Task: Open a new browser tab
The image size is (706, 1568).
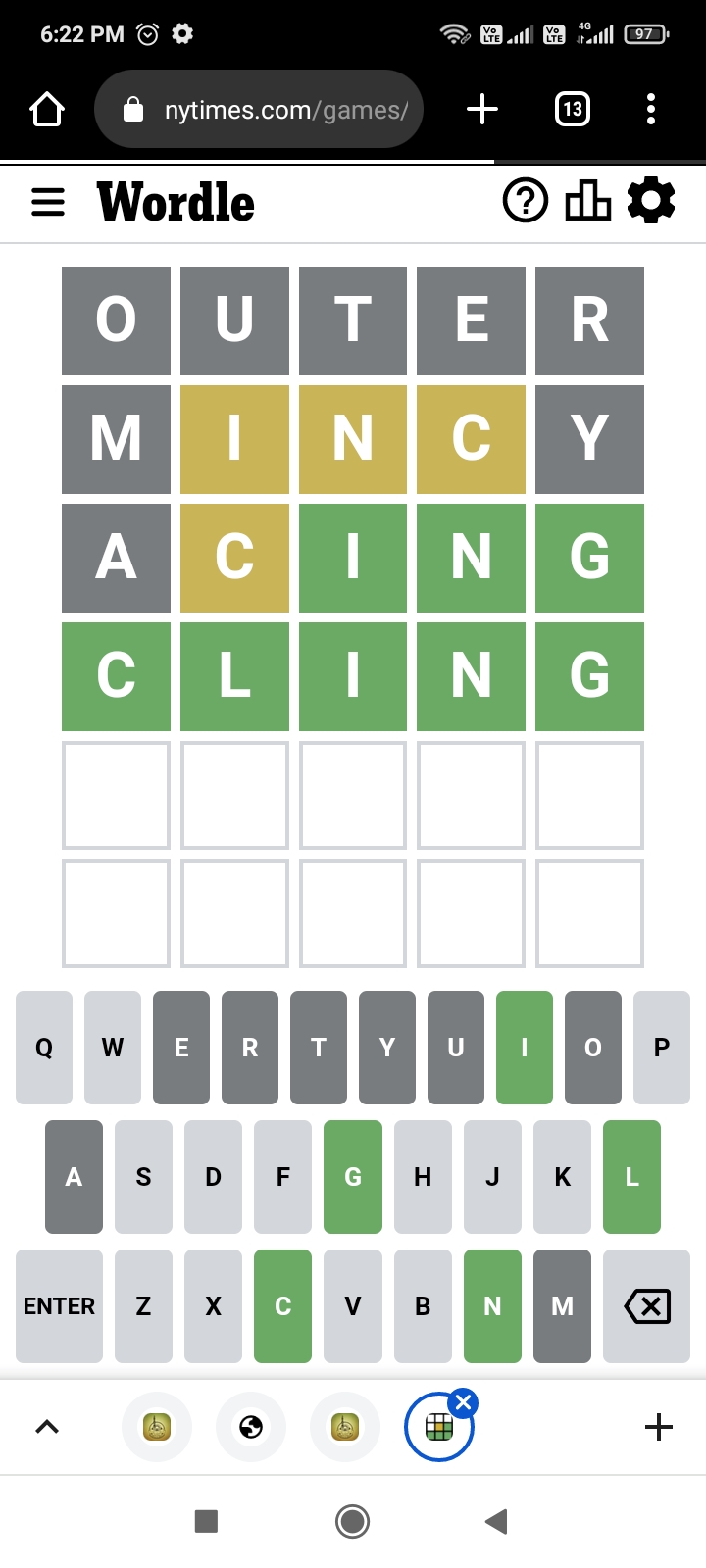Action: click(x=482, y=110)
